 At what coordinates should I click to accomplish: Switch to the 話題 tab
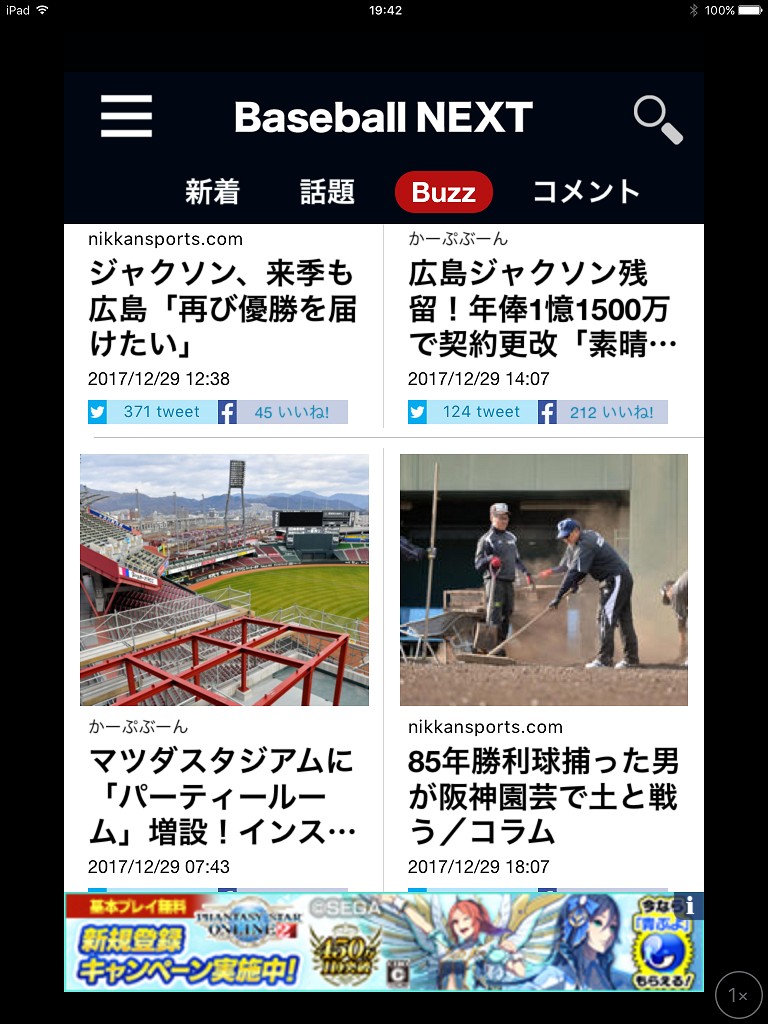point(327,192)
